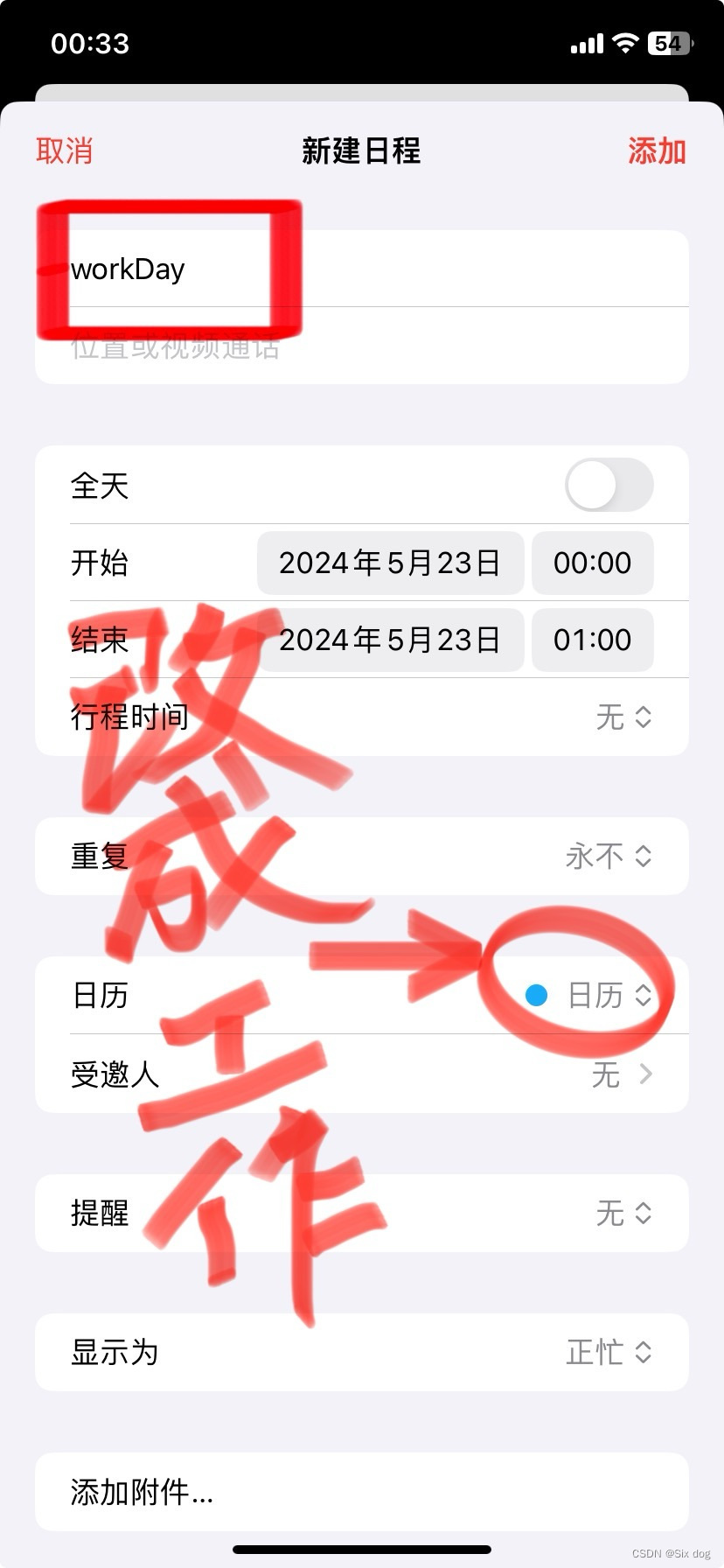The width and height of the screenshot is (724, 1568).
Task: Set the 重复 repeat option
Action: [609, 856]
